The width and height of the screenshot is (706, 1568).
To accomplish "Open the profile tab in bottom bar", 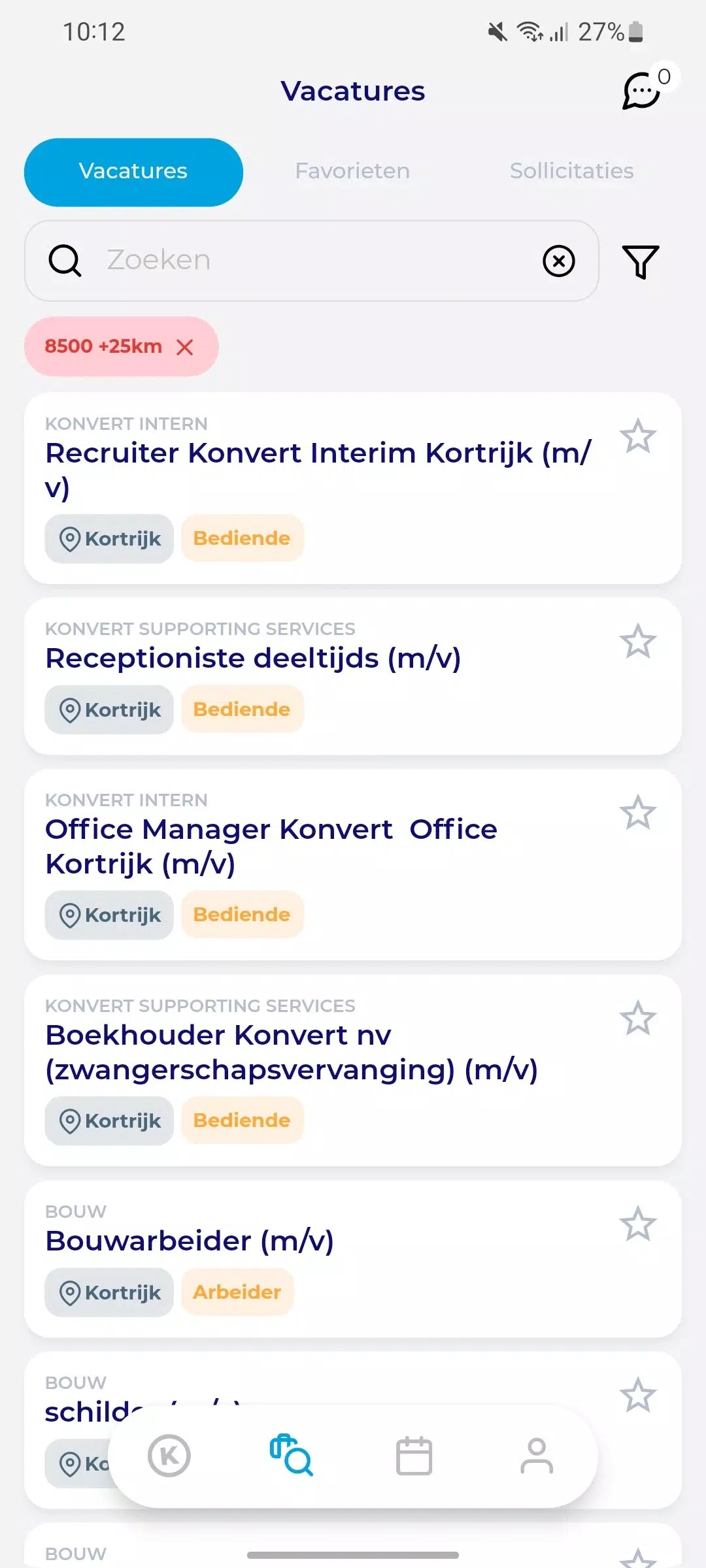I will click(x=537, y=1456).
